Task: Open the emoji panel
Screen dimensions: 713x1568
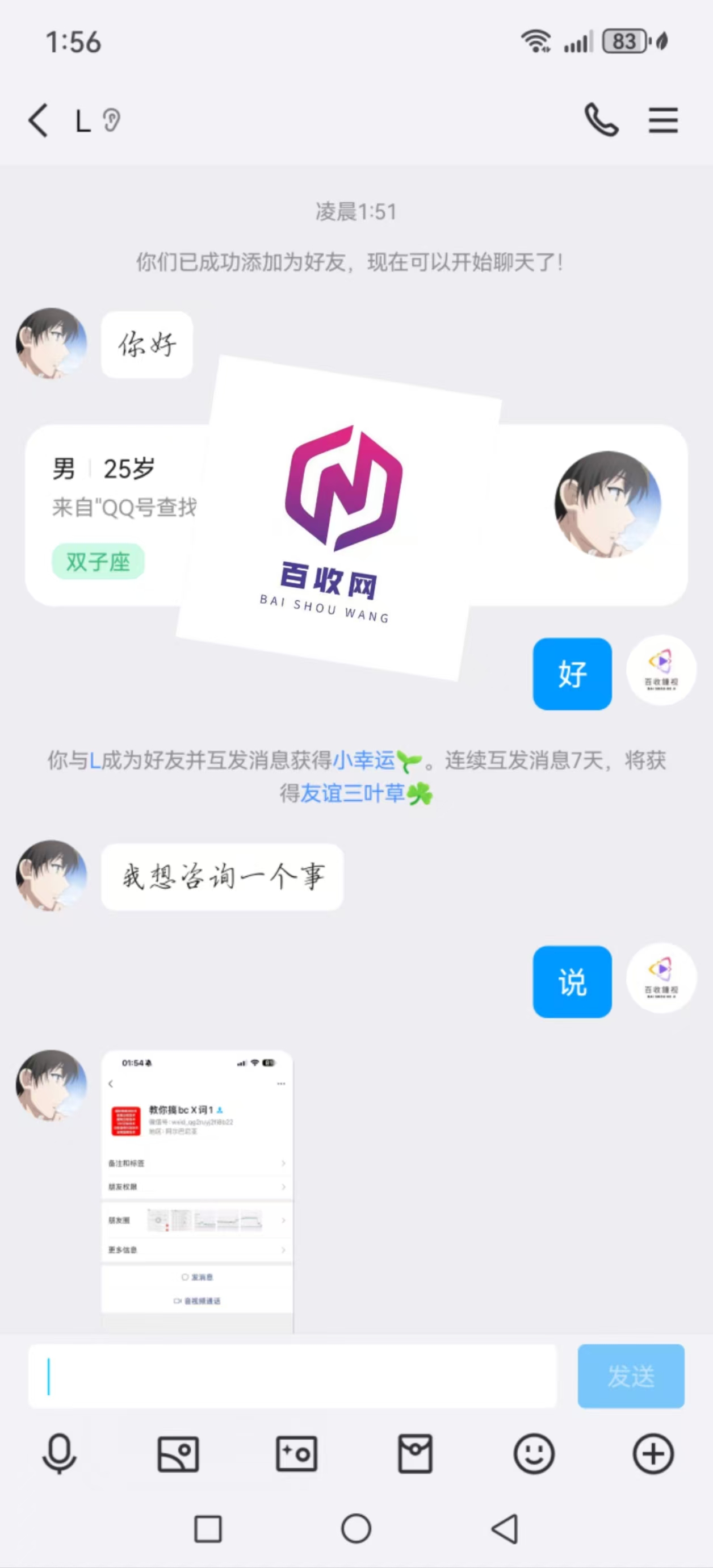Action: pyautogui.click(x=534, y=1453)
